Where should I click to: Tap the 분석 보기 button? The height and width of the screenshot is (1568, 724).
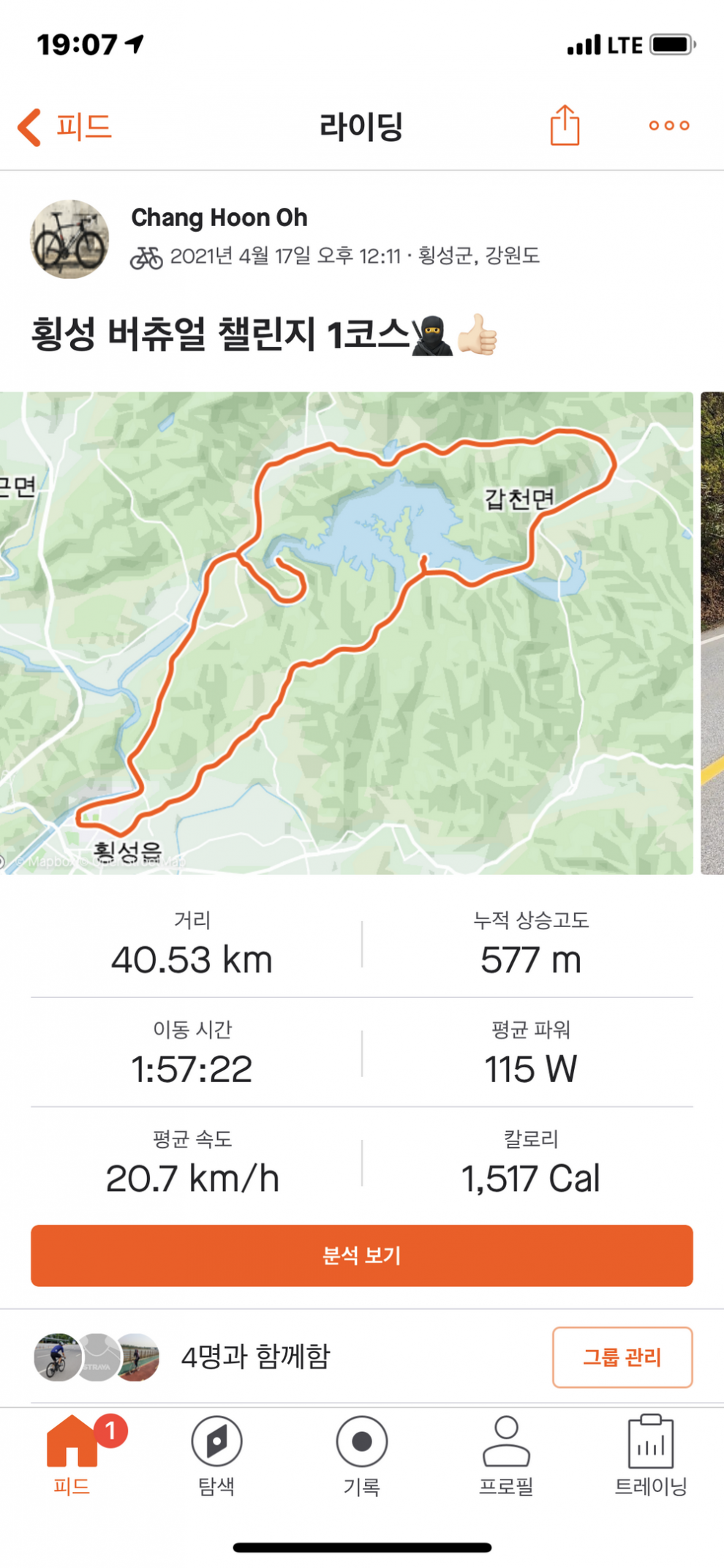click(x=361, y=1256)
